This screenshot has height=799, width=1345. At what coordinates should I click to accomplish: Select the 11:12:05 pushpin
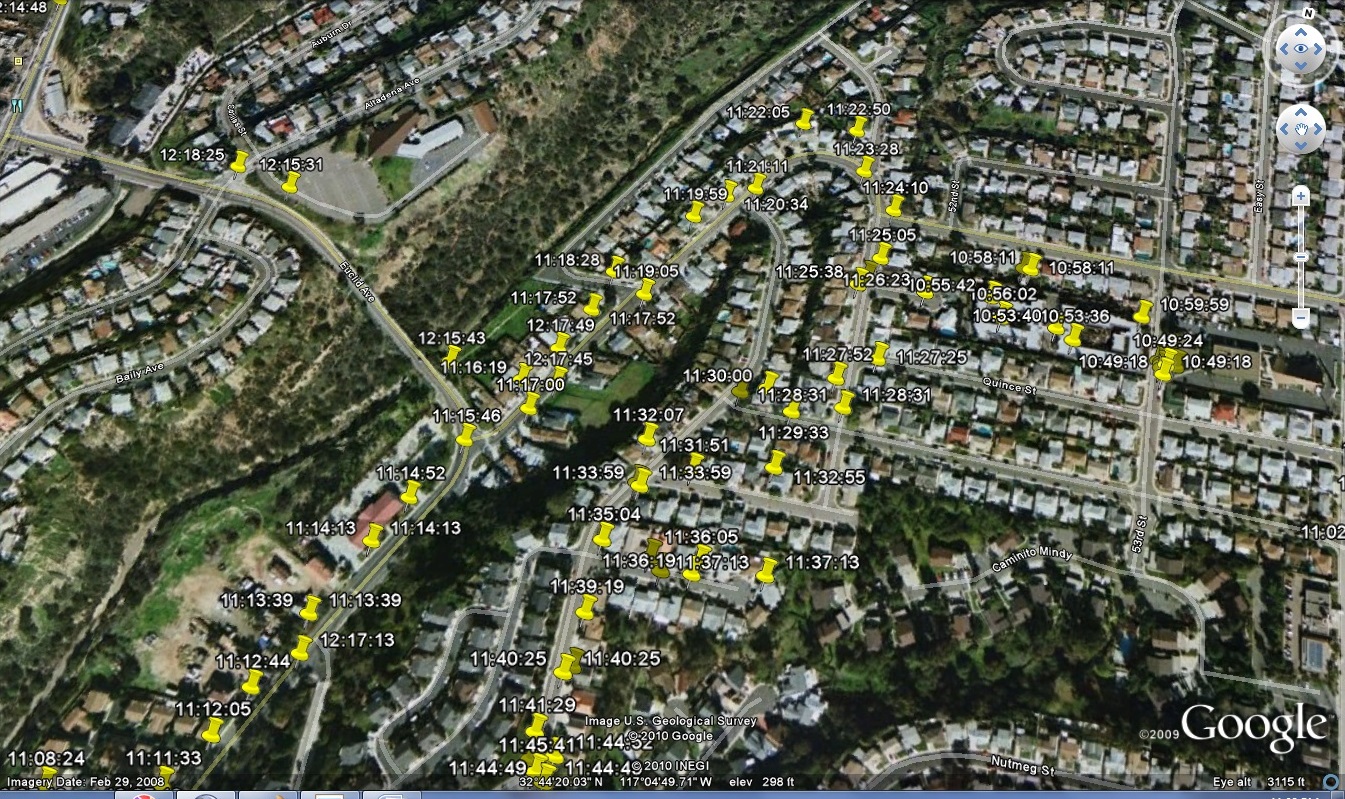pos(212,729)
